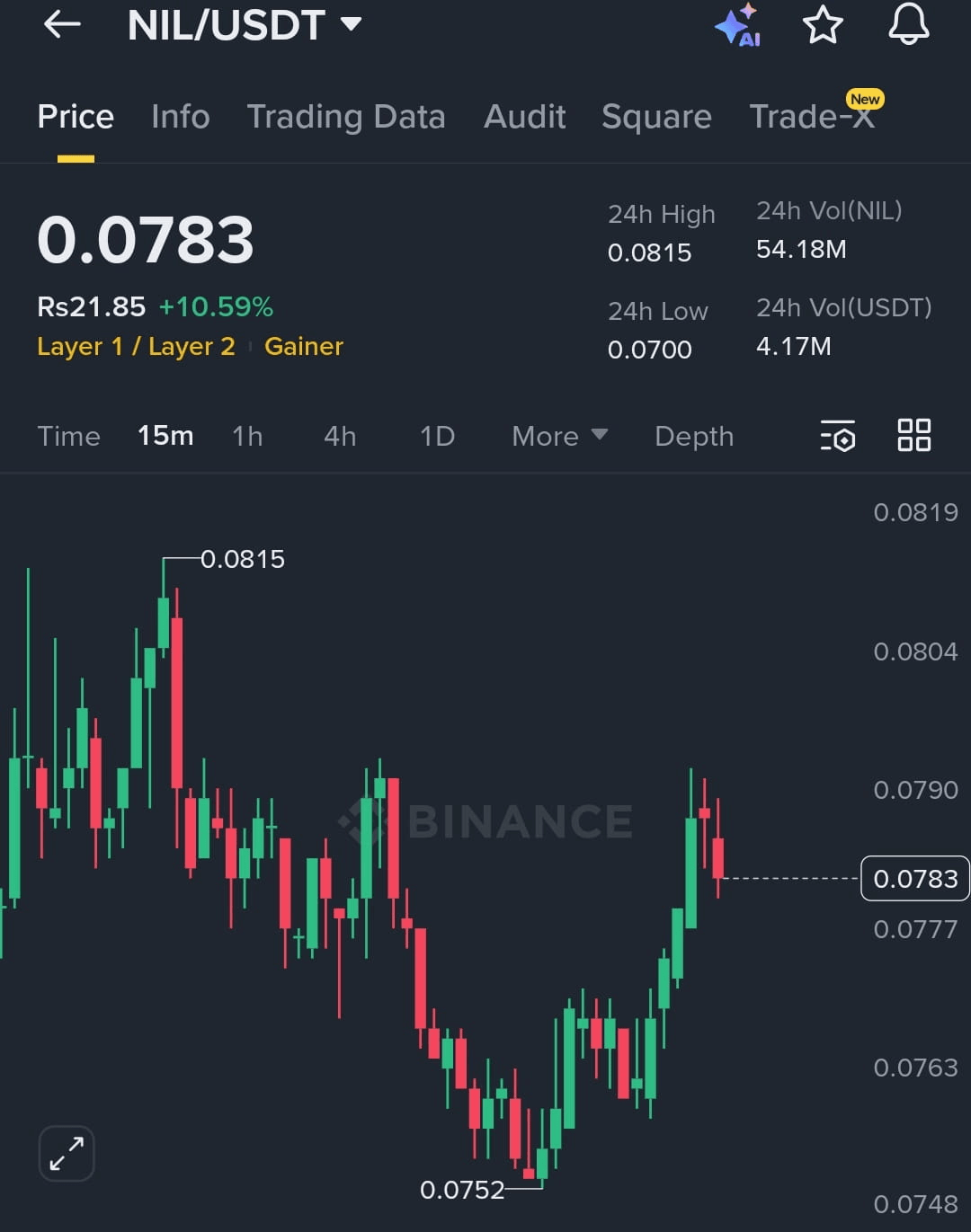The height and width of the screenshot is (1232, 971).
Task: Switch to the Audit tab
Action: coord(525,117)
